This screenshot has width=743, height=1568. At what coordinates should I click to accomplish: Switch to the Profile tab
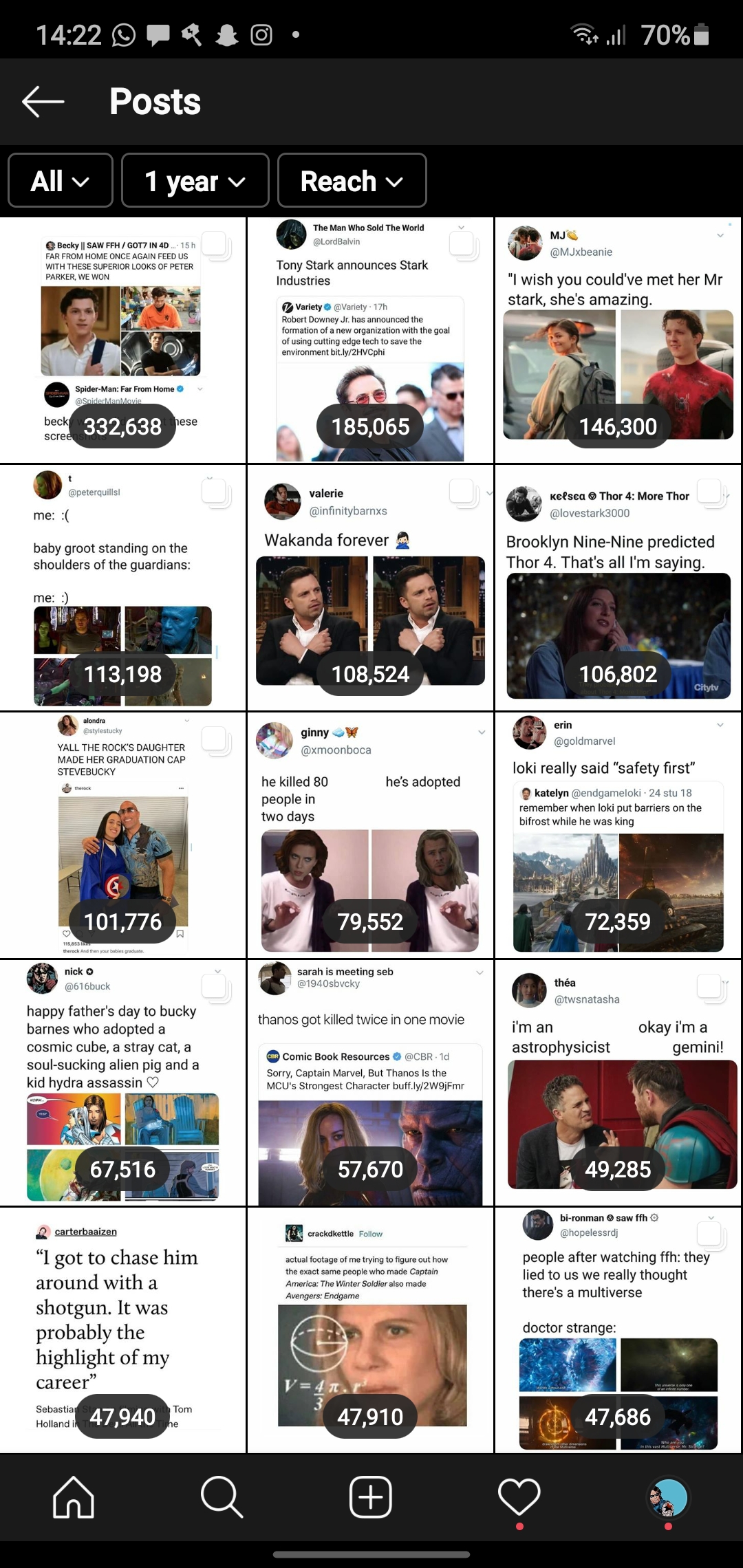coord(668,1496)
